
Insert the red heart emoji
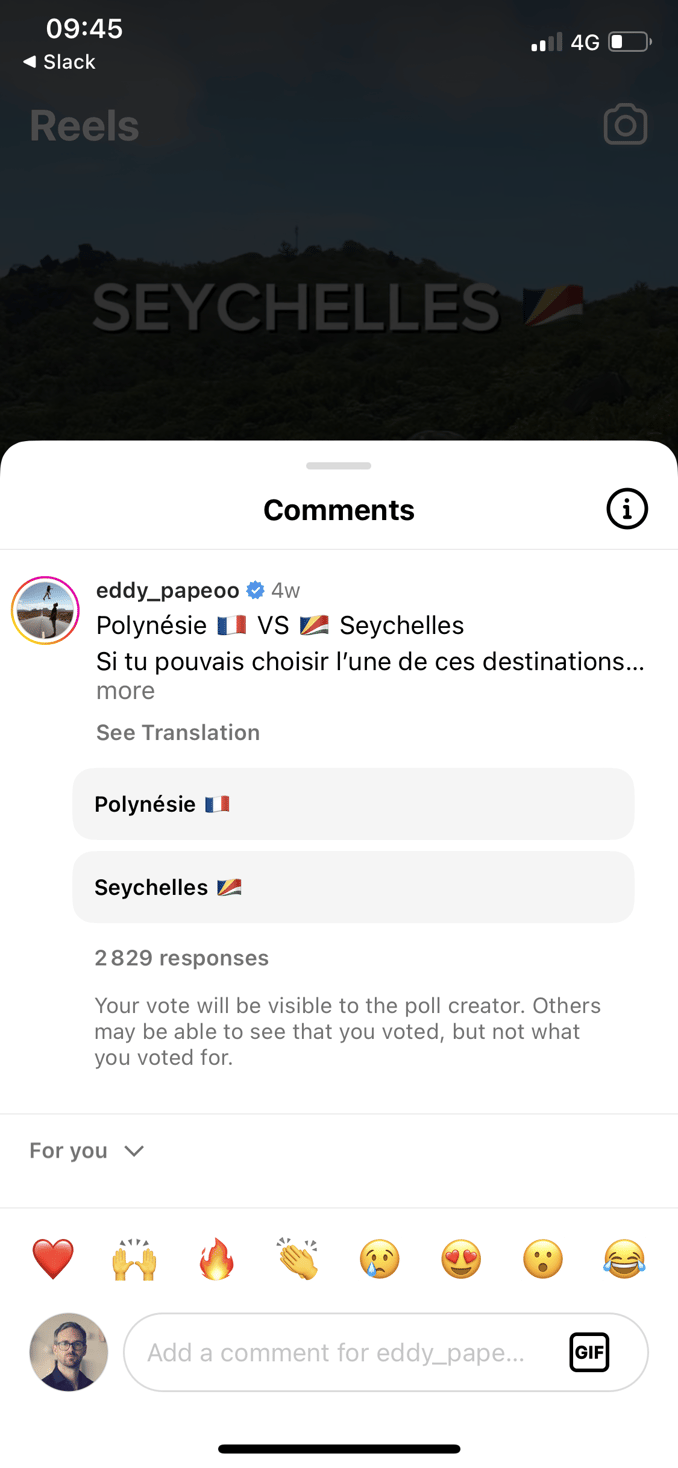(x=53, y=1259)
